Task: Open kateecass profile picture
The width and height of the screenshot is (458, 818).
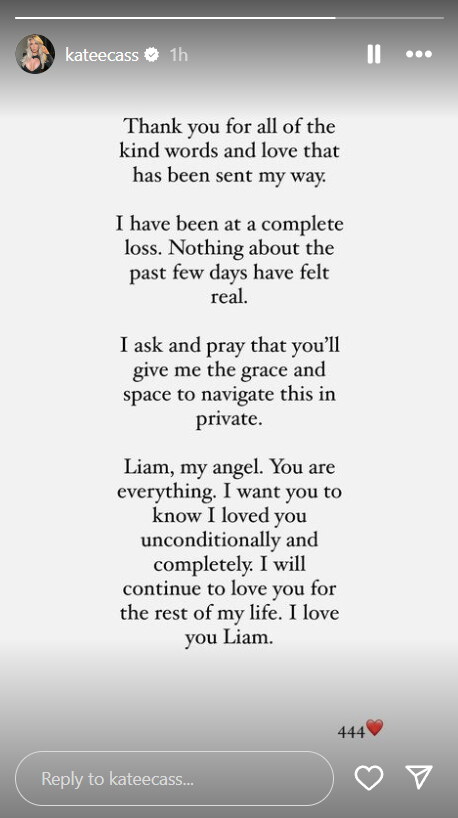Action: click(35, 54)
